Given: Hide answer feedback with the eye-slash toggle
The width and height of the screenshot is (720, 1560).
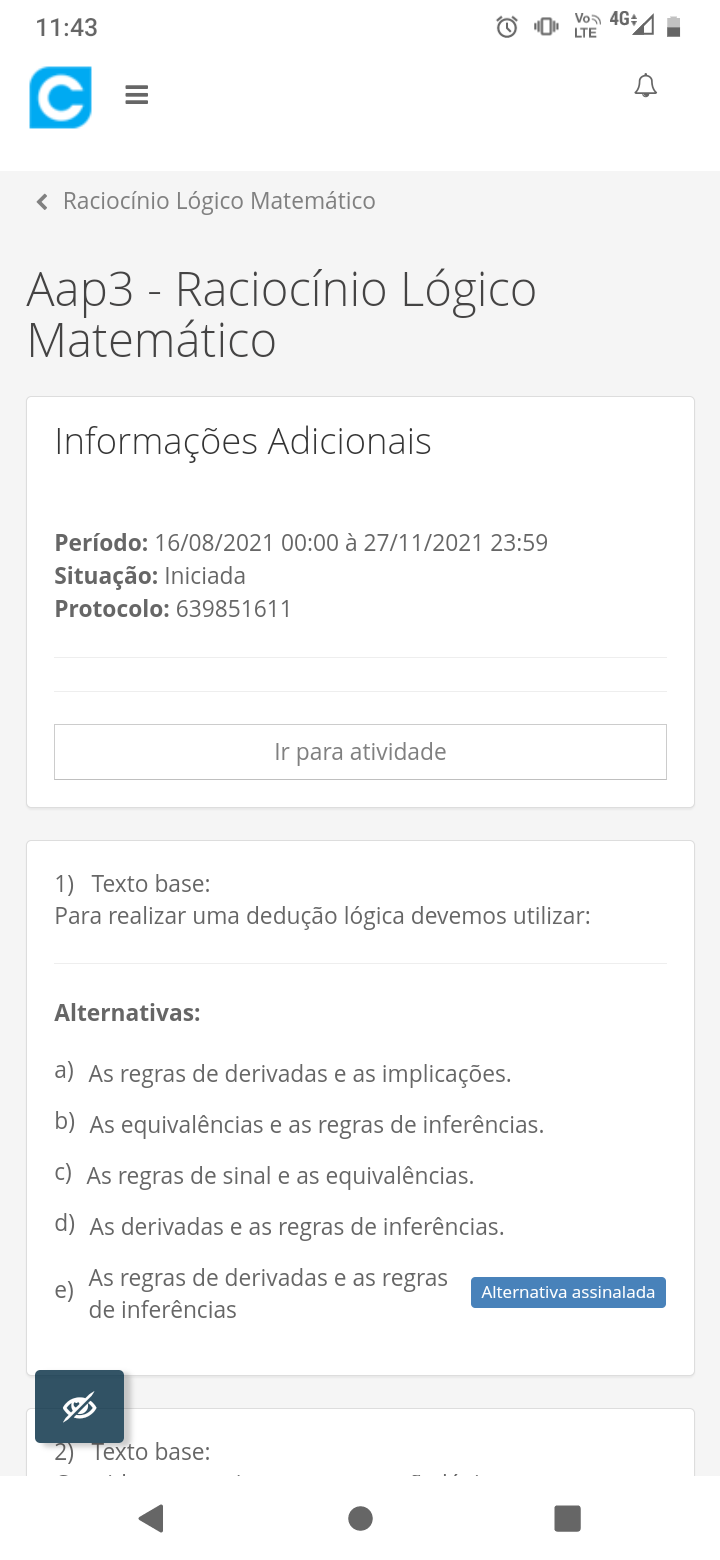Looking at the screenshot, I should click(x=79, y=1405).
